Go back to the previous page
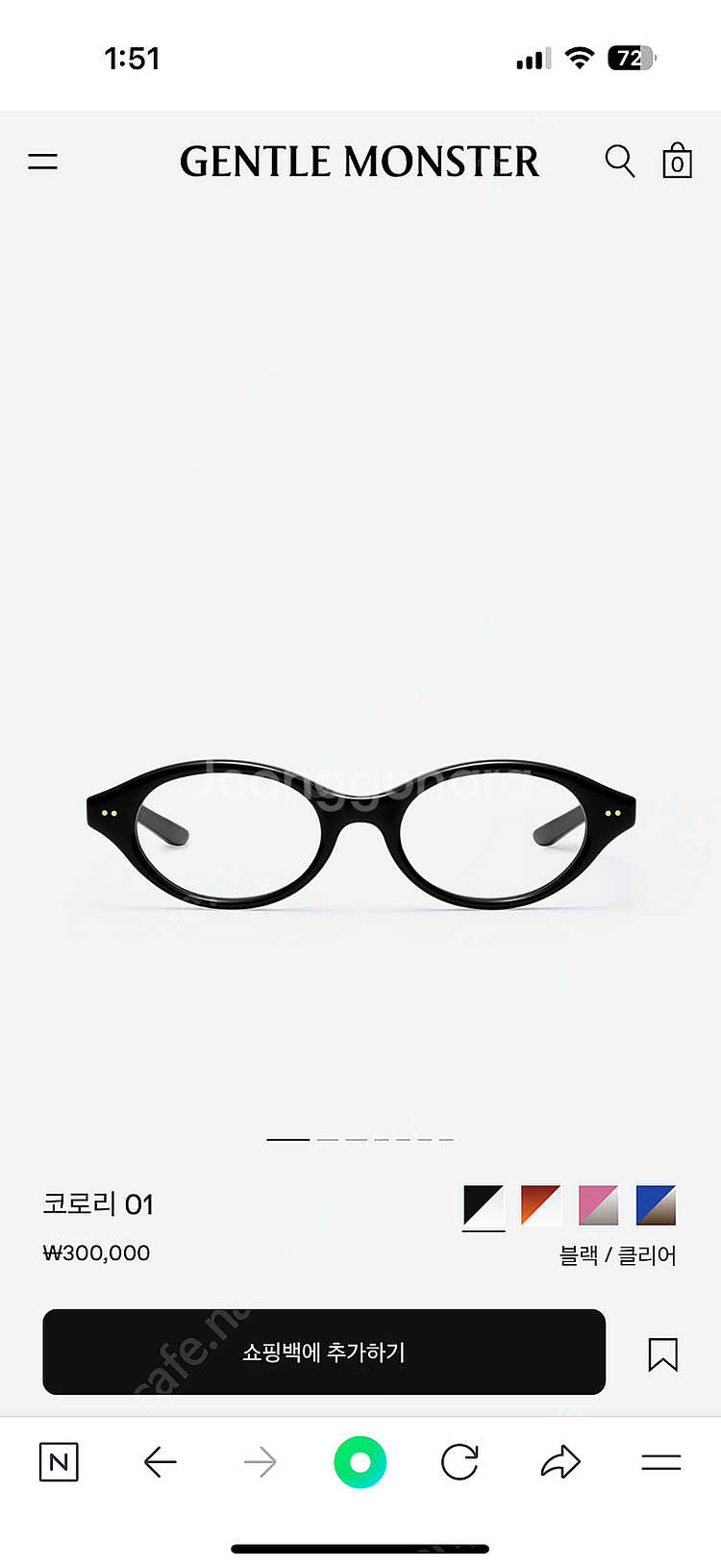 [x=160, y=1462]
